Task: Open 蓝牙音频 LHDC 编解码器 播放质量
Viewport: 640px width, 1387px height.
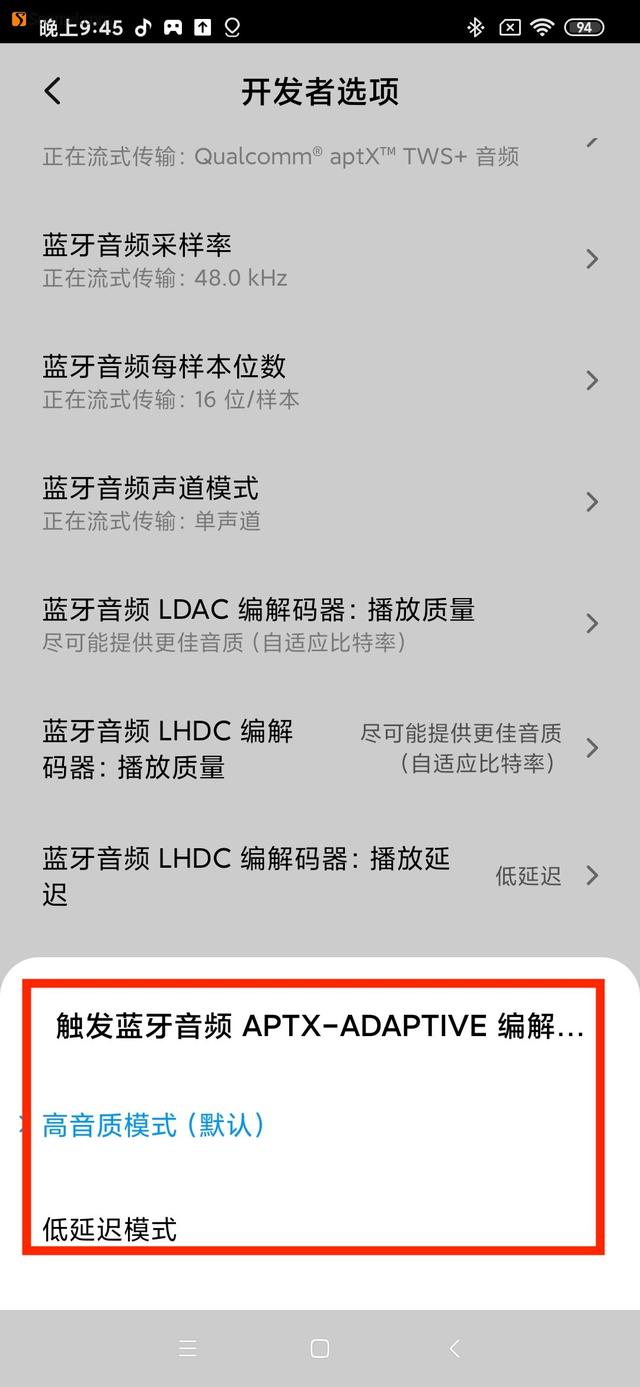Action: tap(320, 748)
